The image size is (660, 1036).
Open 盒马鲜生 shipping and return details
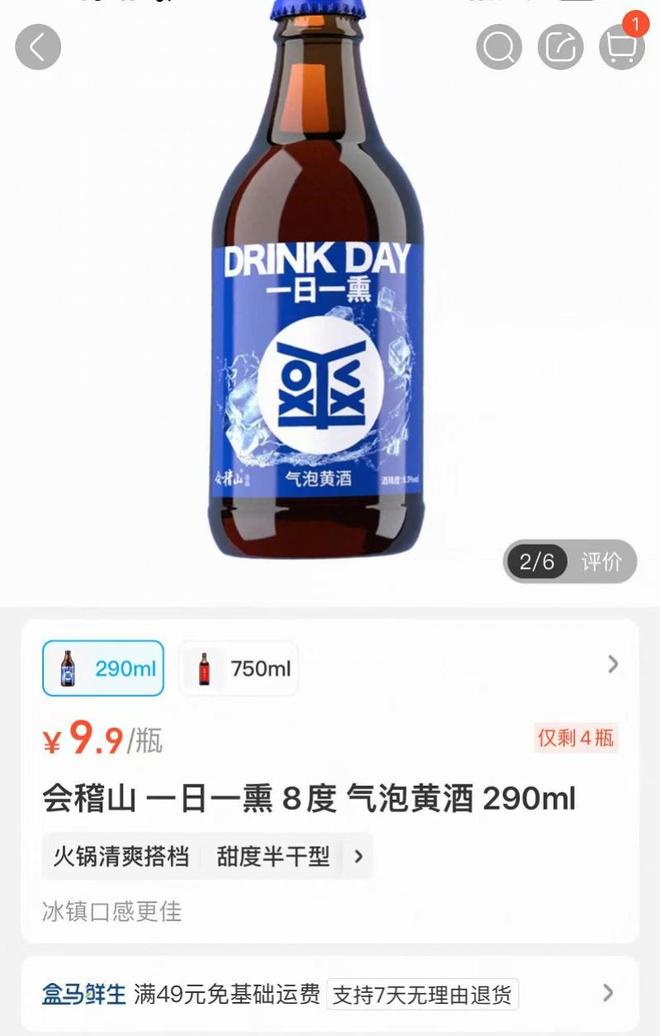tap(608, 993)
